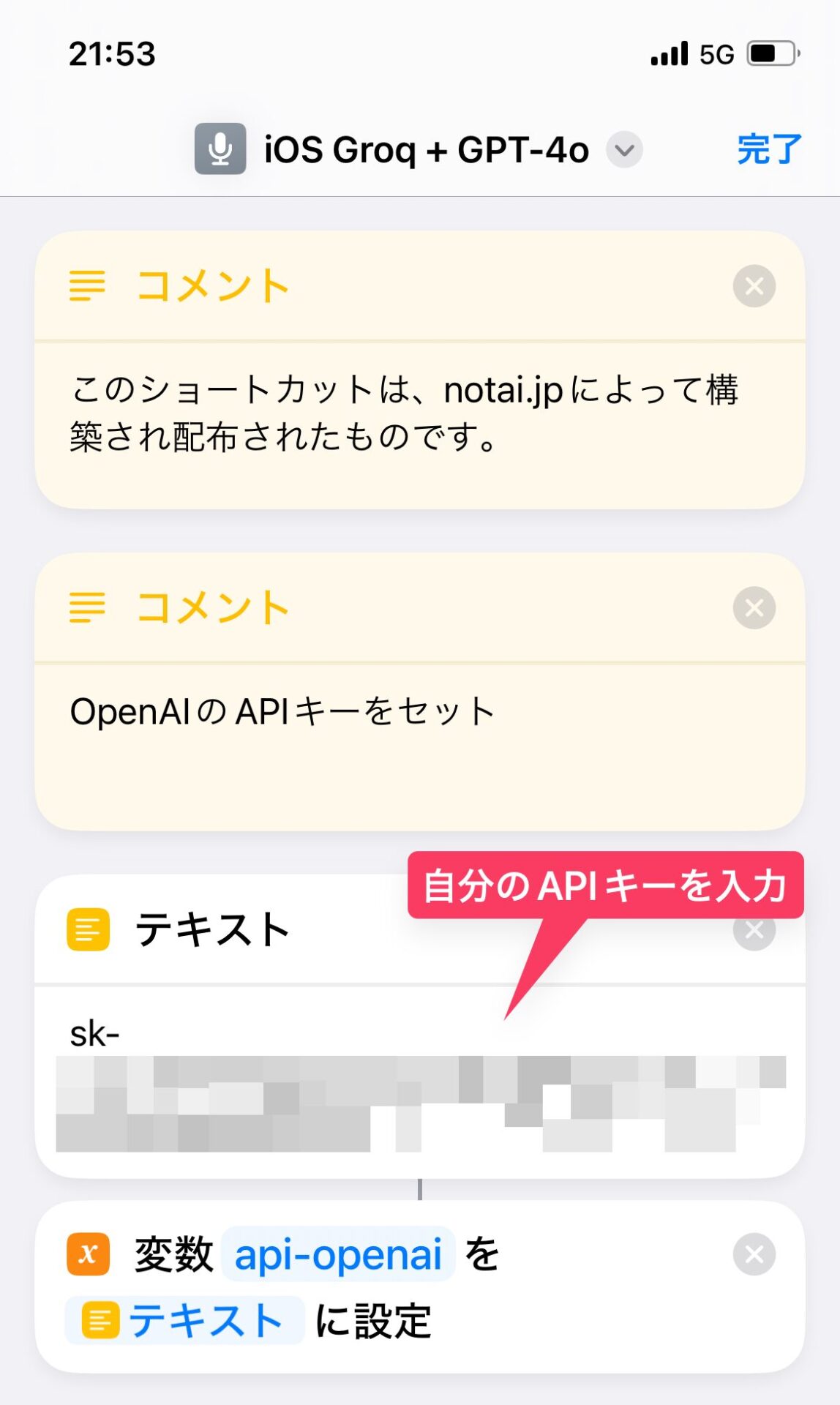Select the api-openai variable name token
The height and width of the screenshot is (1405, 840).
tap(338, 1255)
